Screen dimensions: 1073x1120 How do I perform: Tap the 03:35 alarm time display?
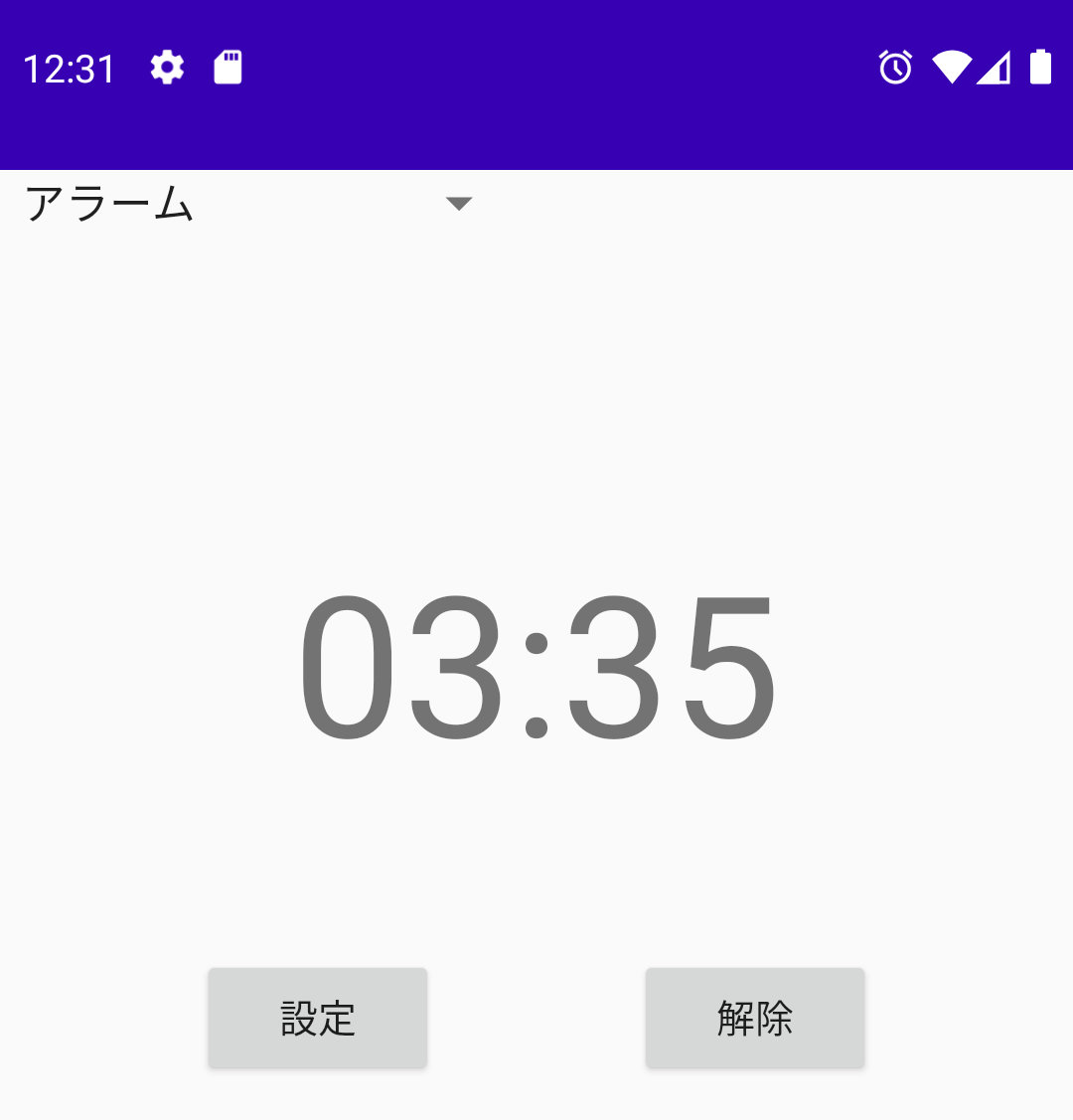click(537, 667)
